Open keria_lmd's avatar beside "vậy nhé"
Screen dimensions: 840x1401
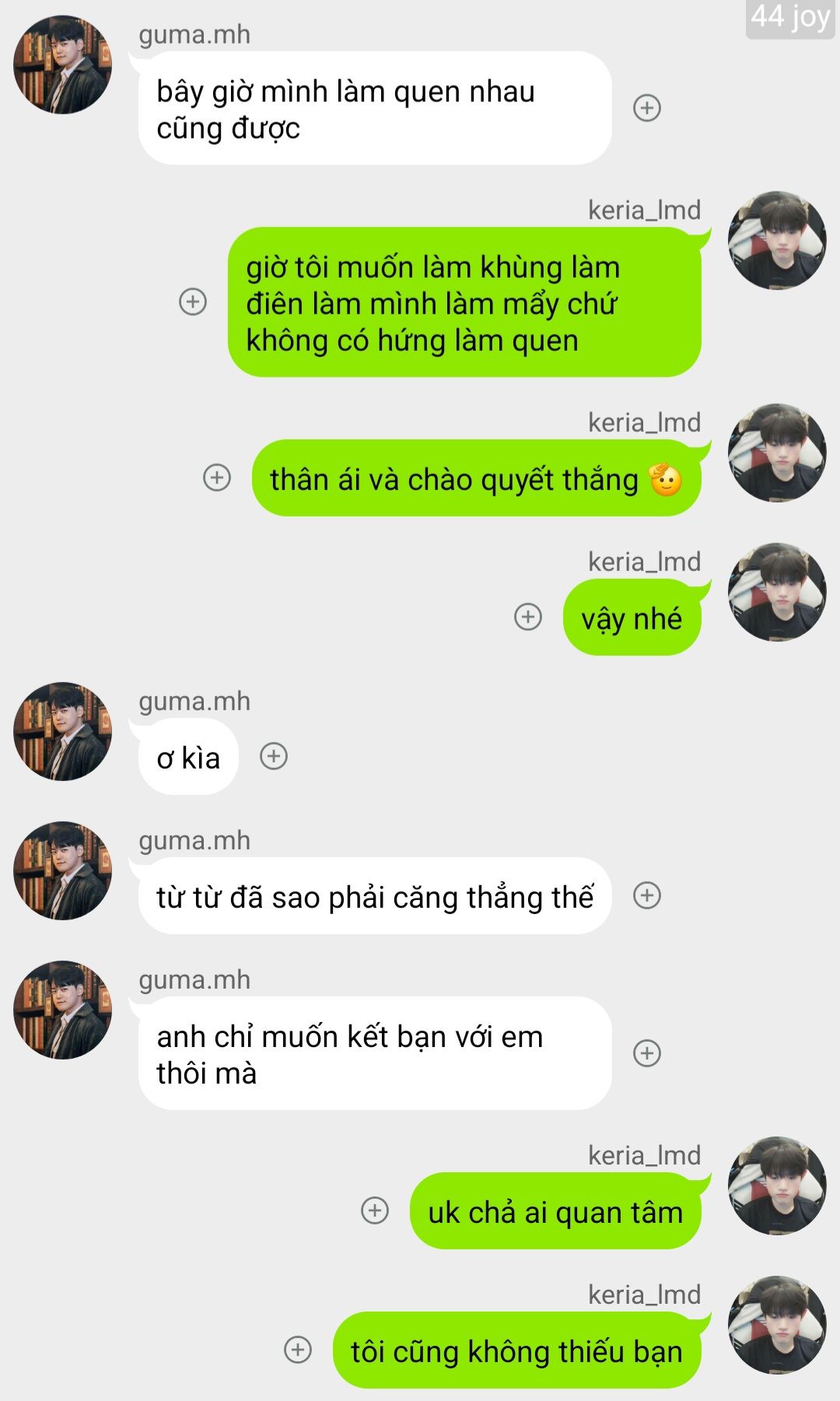pyautogui.click(x=777, y=592)
